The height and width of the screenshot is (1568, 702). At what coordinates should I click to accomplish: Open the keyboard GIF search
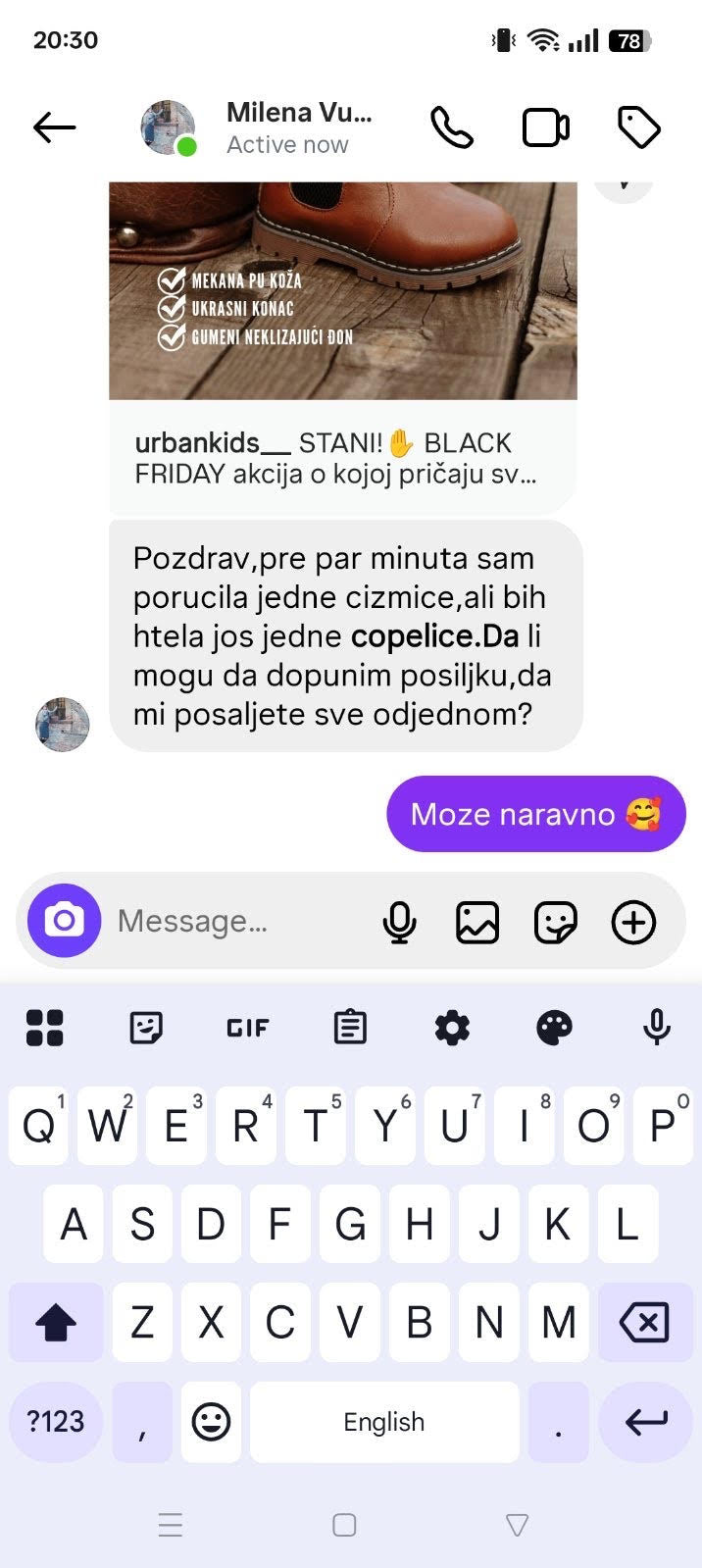(x=248, y=1028)
